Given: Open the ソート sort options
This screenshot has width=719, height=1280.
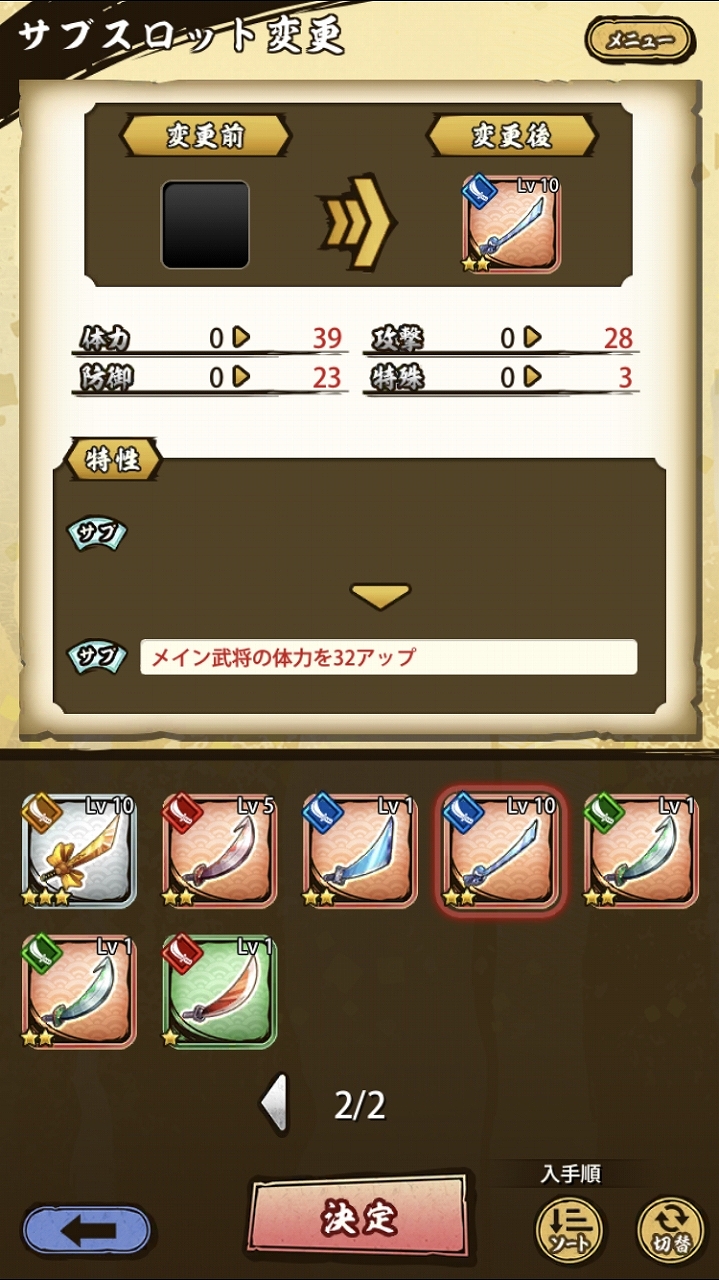Looking at the screenshot, I should (x=569, y=1229).
